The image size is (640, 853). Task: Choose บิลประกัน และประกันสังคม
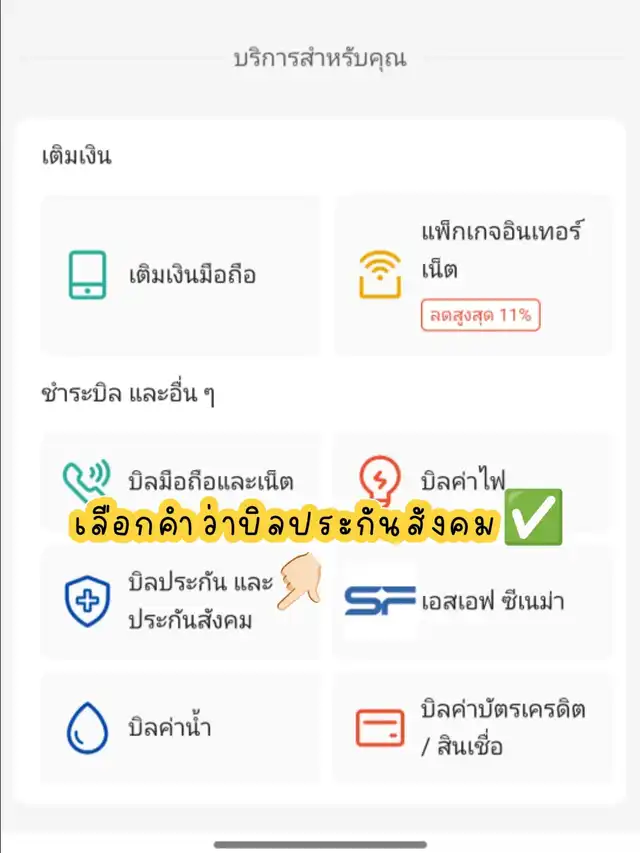tap(180, 600)
